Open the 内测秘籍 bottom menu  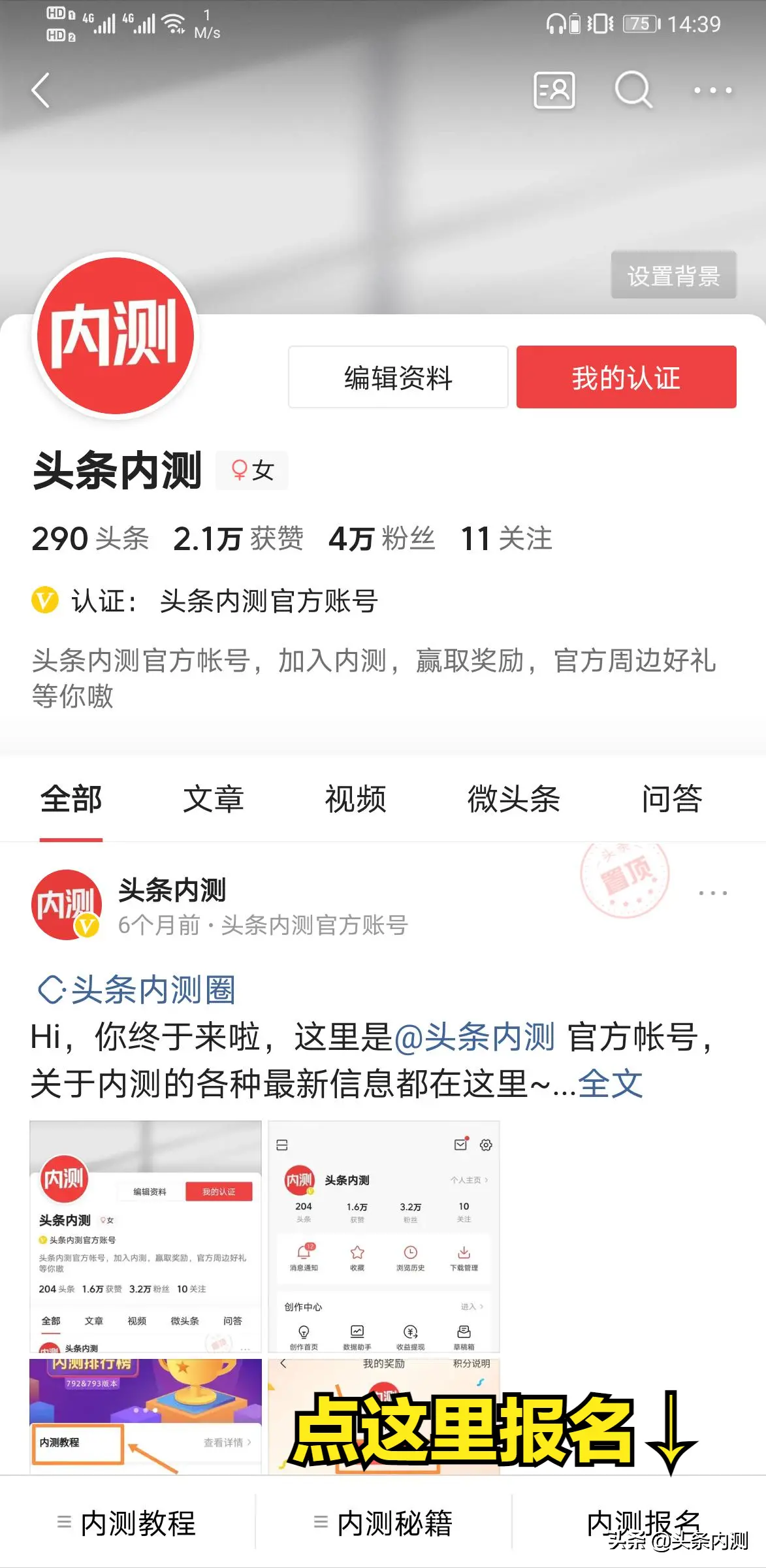tap(384, 1524)
